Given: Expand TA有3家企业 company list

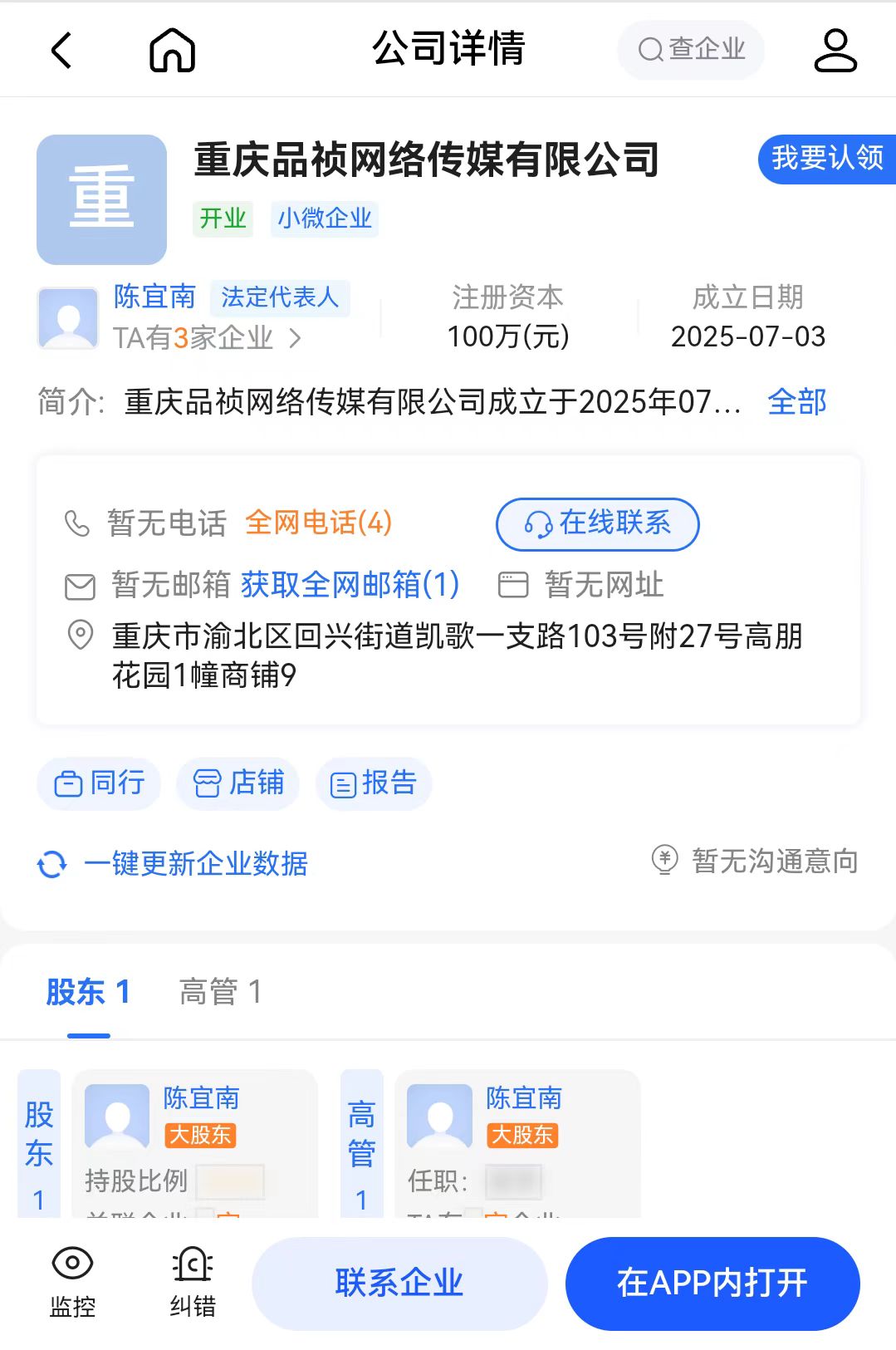Looking at the screenshot, I should coord(208,337).
